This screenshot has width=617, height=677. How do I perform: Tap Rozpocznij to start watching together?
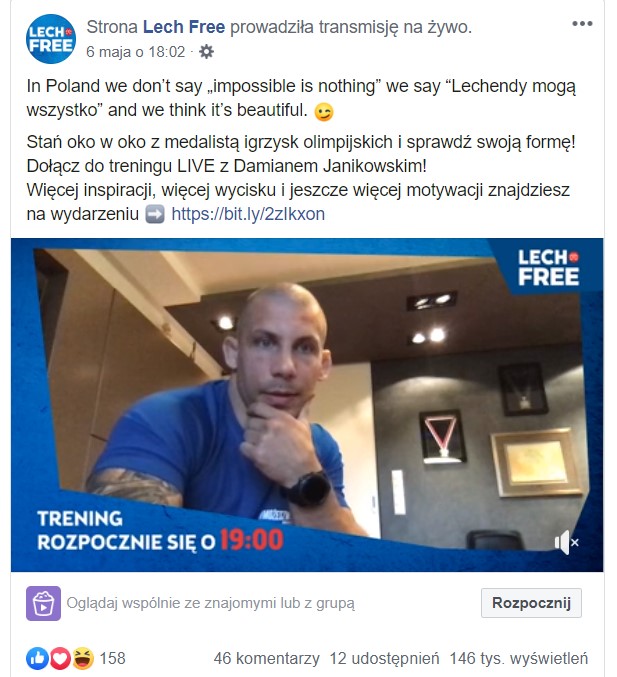pyautogui.click(x=531, y=603)
